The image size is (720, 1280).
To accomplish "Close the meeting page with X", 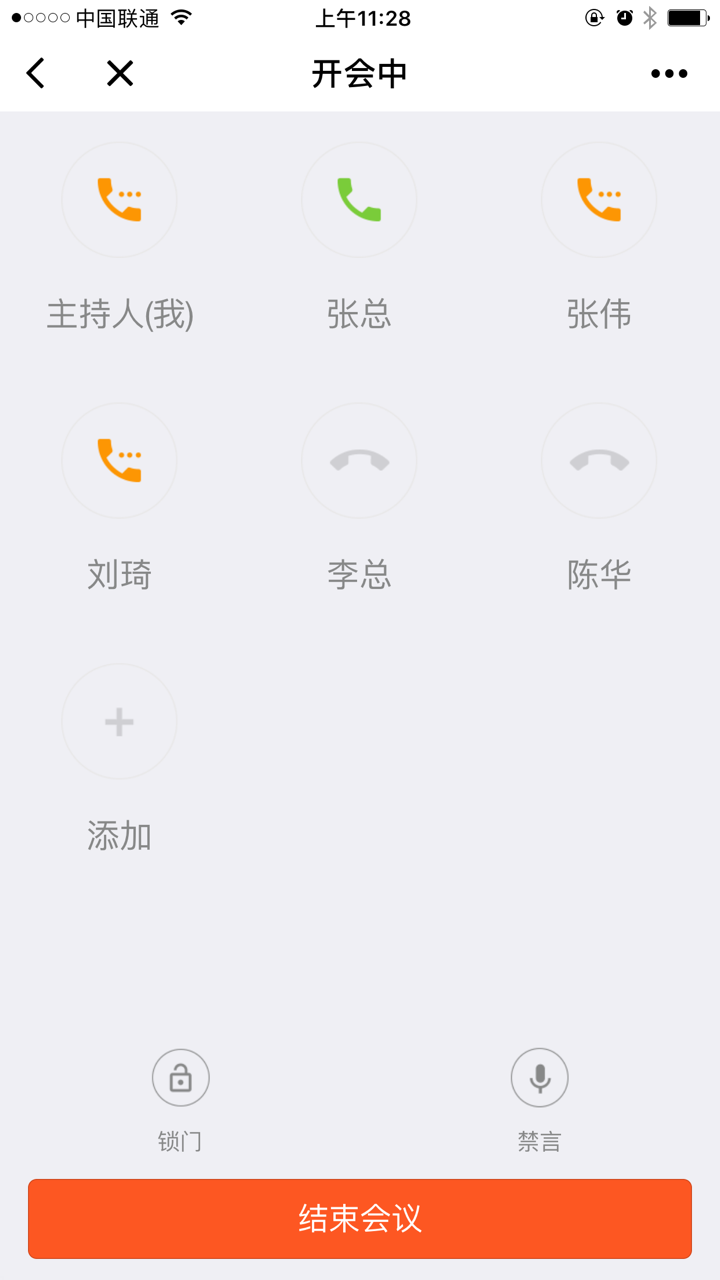I will pos(120,73).
